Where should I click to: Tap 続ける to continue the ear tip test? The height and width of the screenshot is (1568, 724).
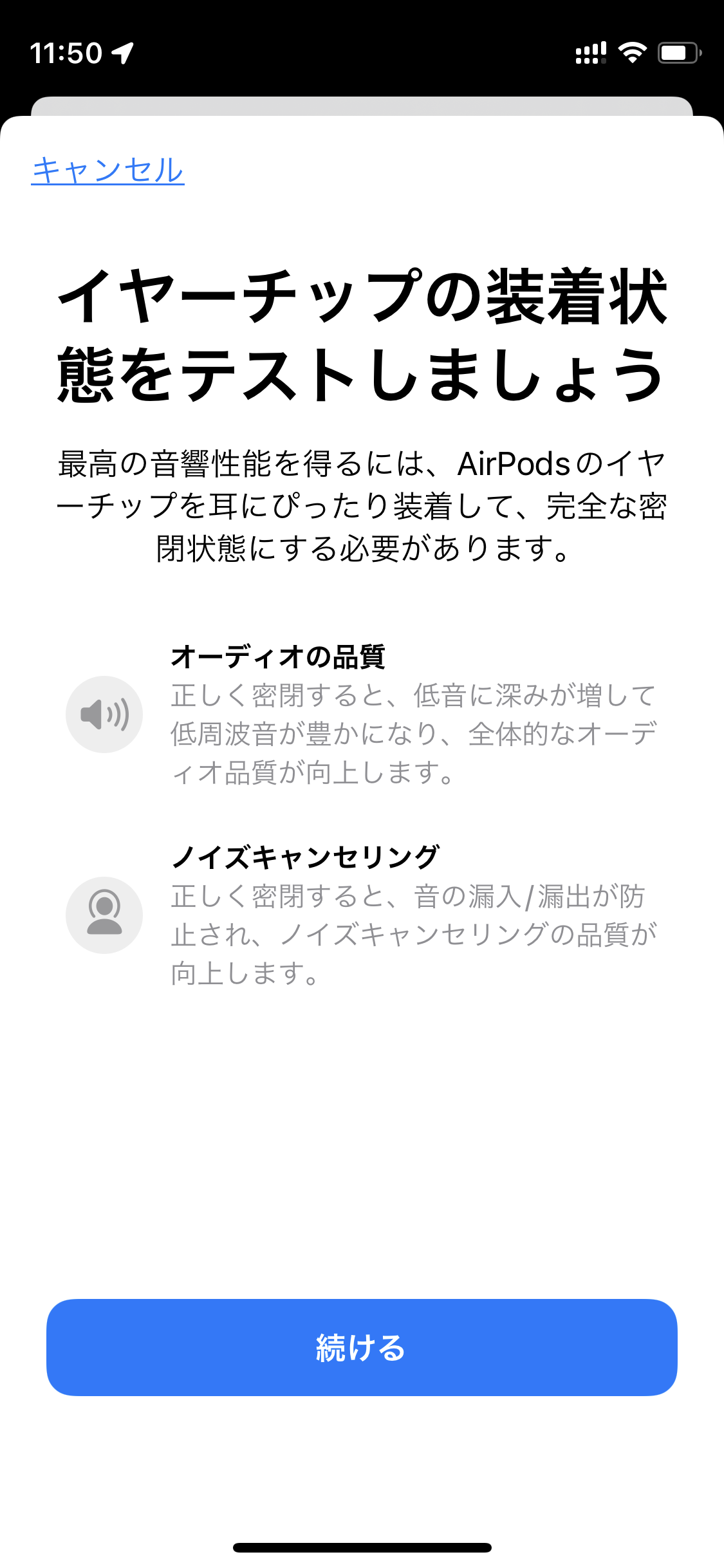[x=362, y=1347]
